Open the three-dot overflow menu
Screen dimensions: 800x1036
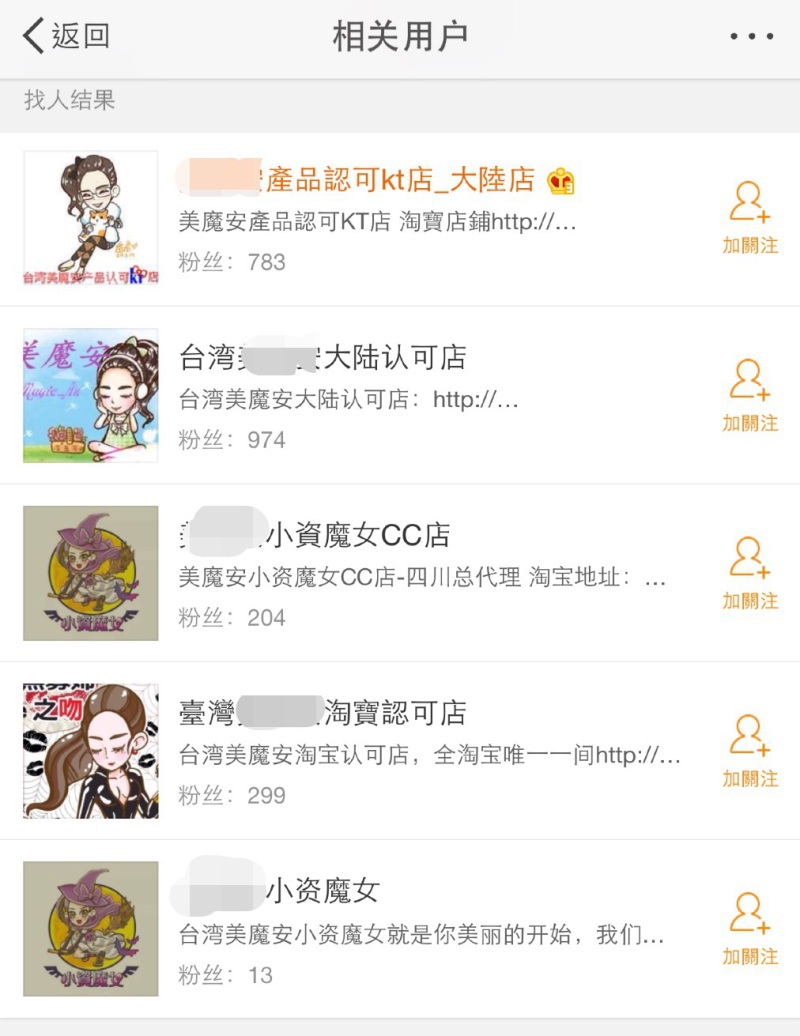pos(751,37)
